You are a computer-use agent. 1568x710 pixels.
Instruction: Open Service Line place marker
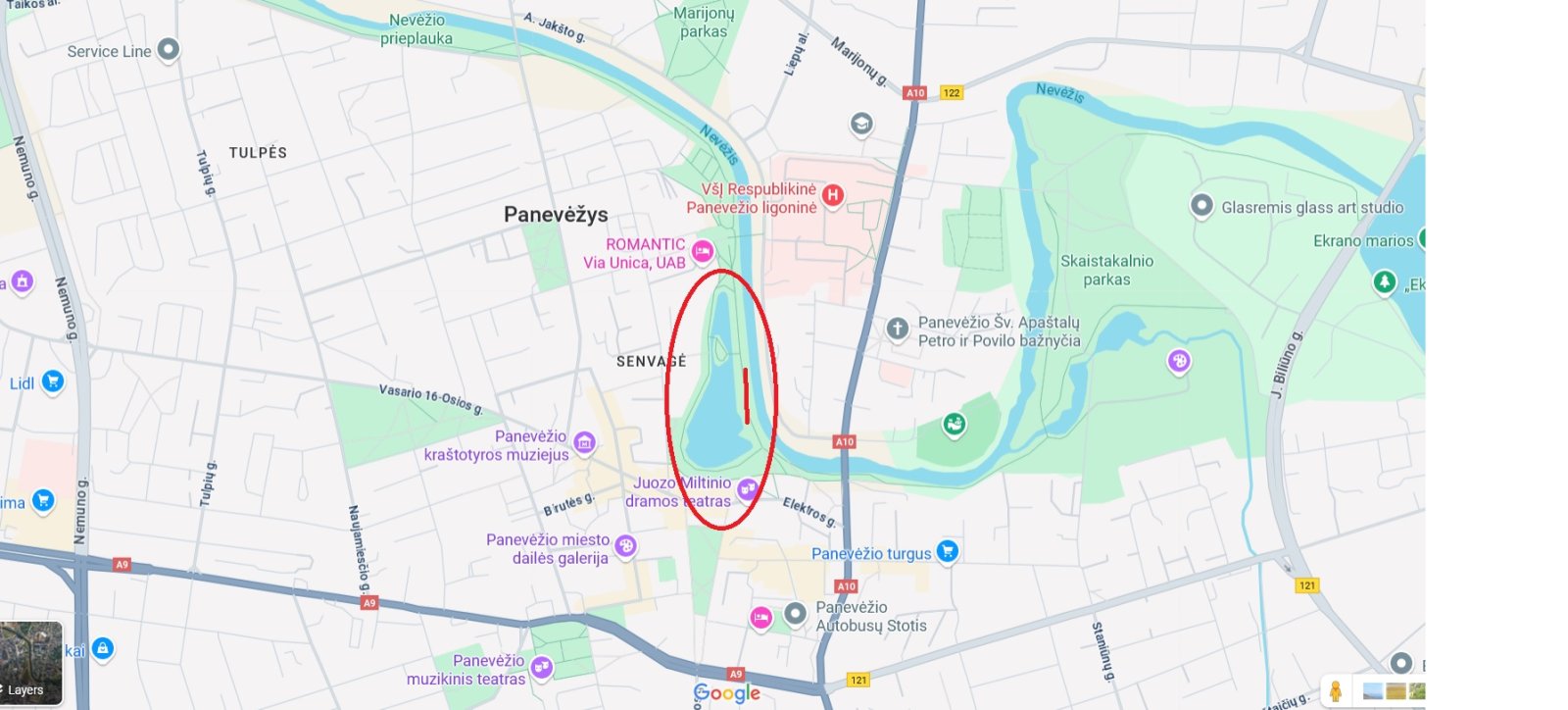(x=169, y=49)
